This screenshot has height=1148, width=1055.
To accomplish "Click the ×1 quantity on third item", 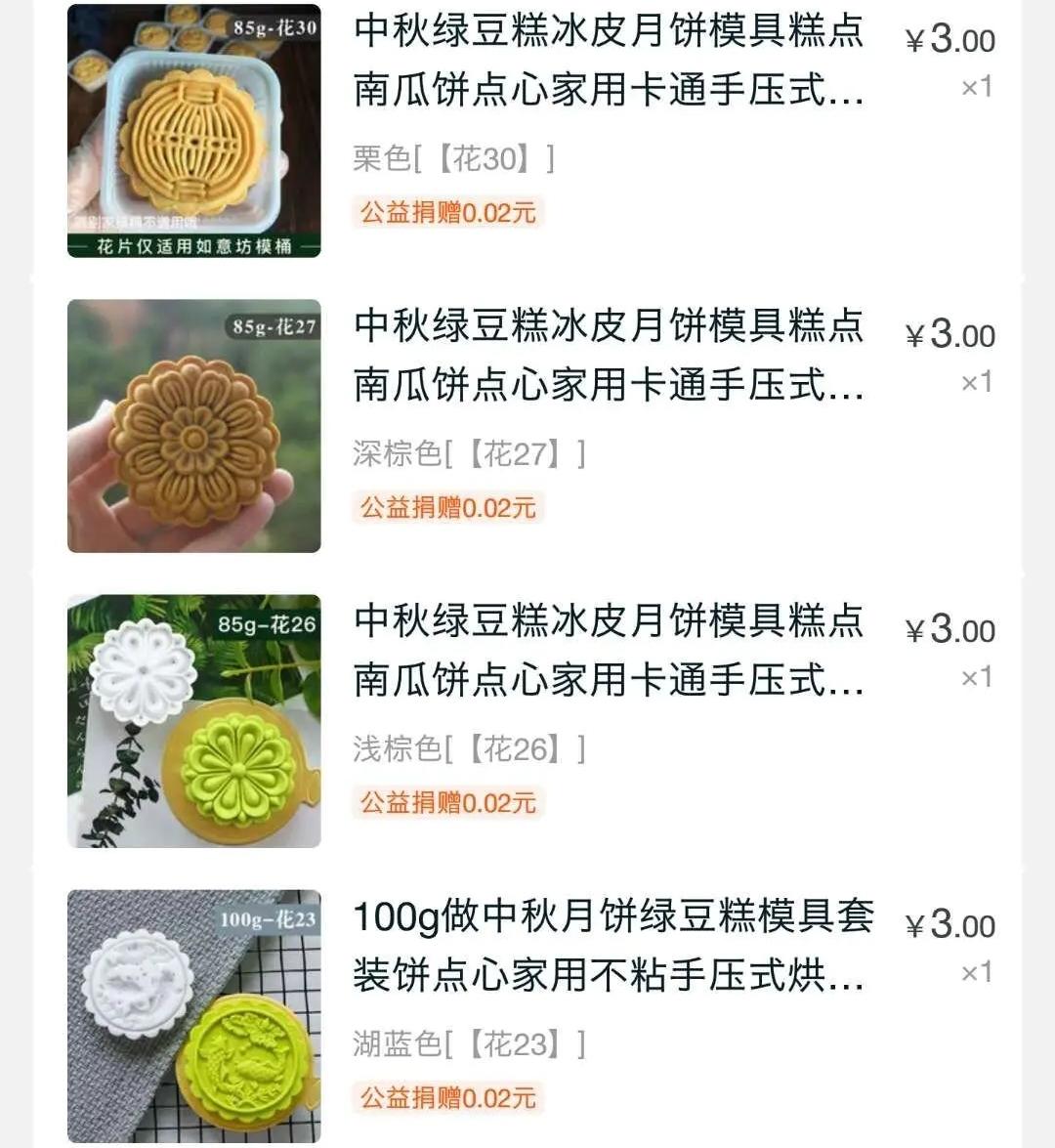I will tap(977, 679).
